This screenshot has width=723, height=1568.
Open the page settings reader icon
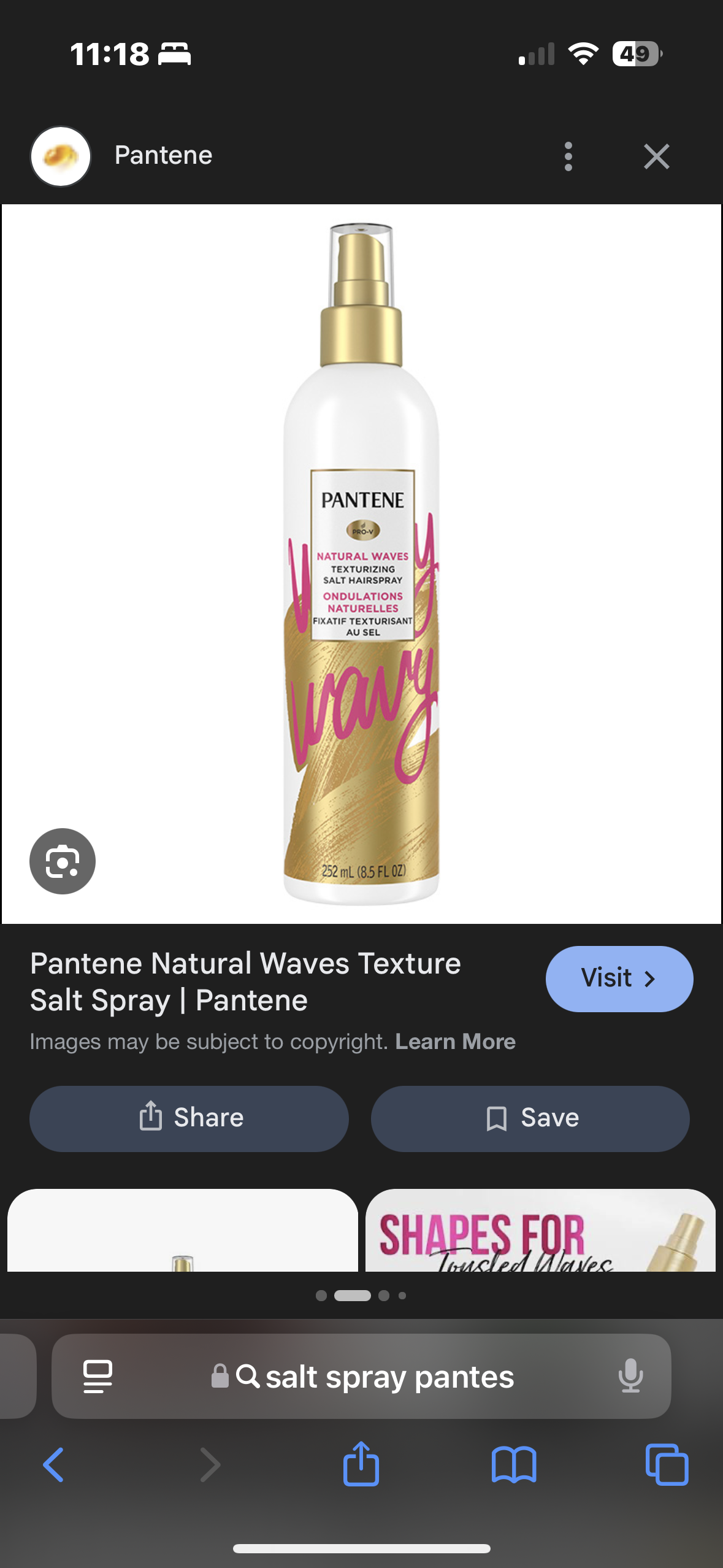point(98,1376)
